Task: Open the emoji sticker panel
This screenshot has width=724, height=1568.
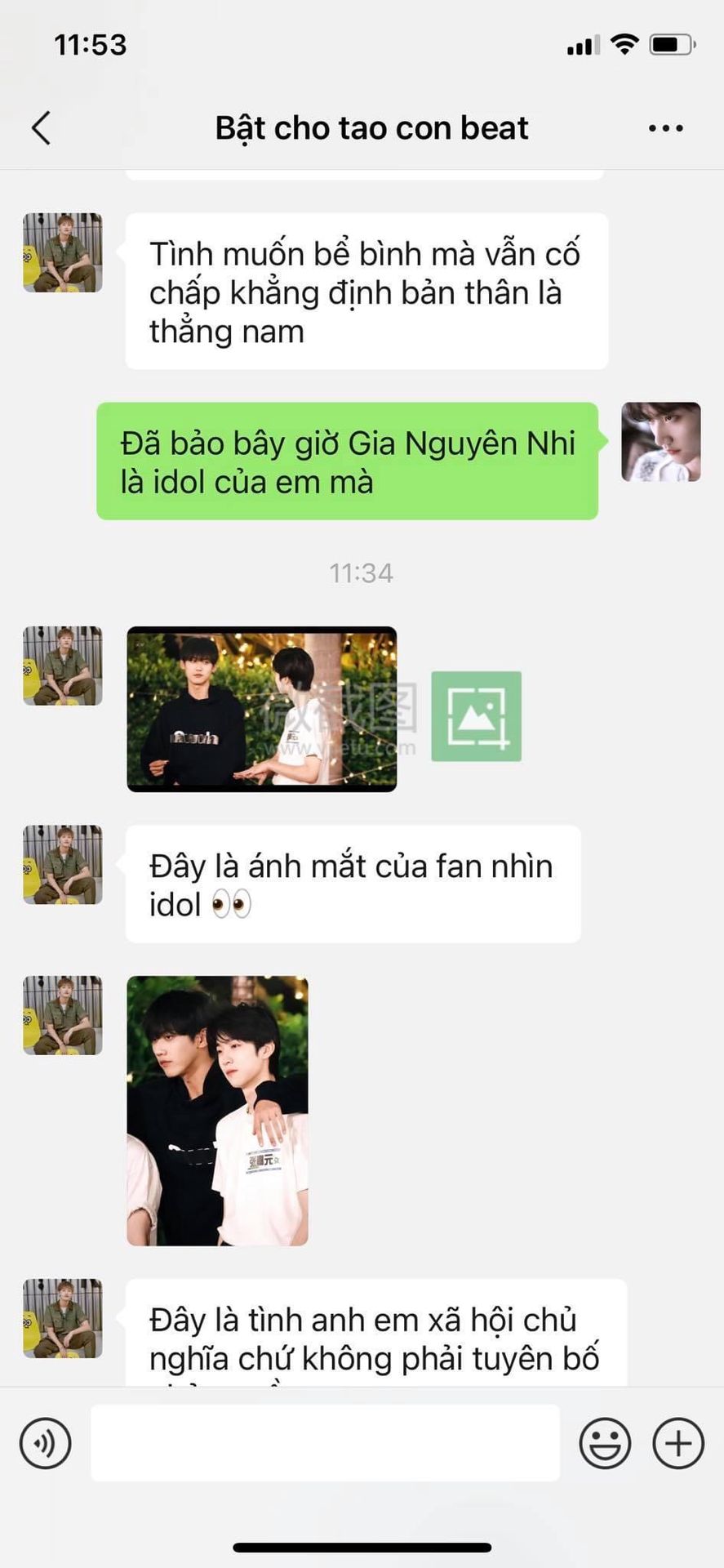Action: click(605, 1443)
